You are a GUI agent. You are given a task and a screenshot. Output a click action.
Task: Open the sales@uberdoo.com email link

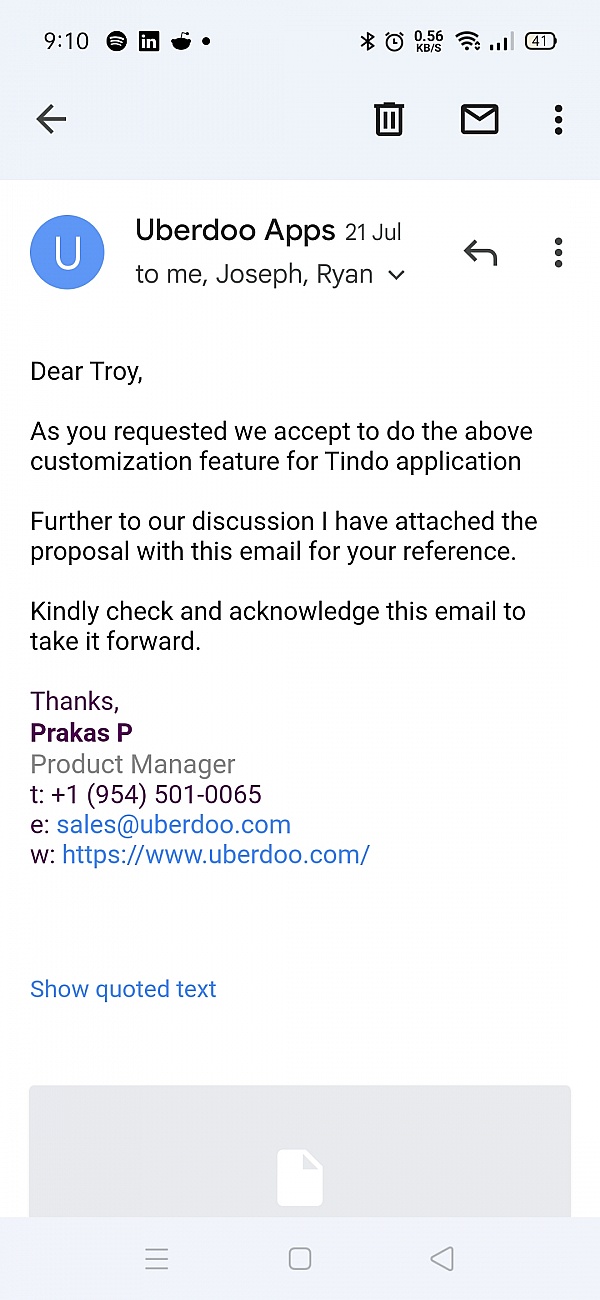[x=174, y=825]
